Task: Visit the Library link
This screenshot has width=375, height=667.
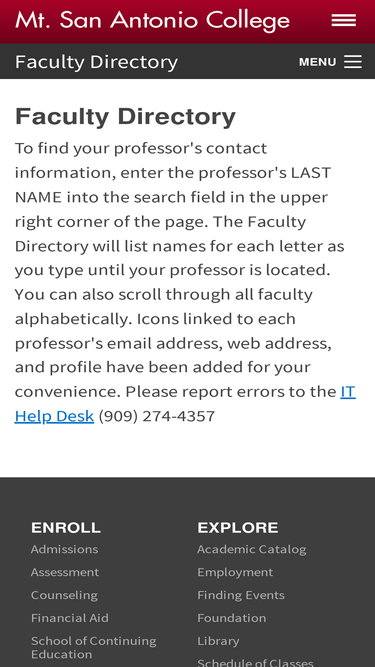Action: tap(218, 641)
